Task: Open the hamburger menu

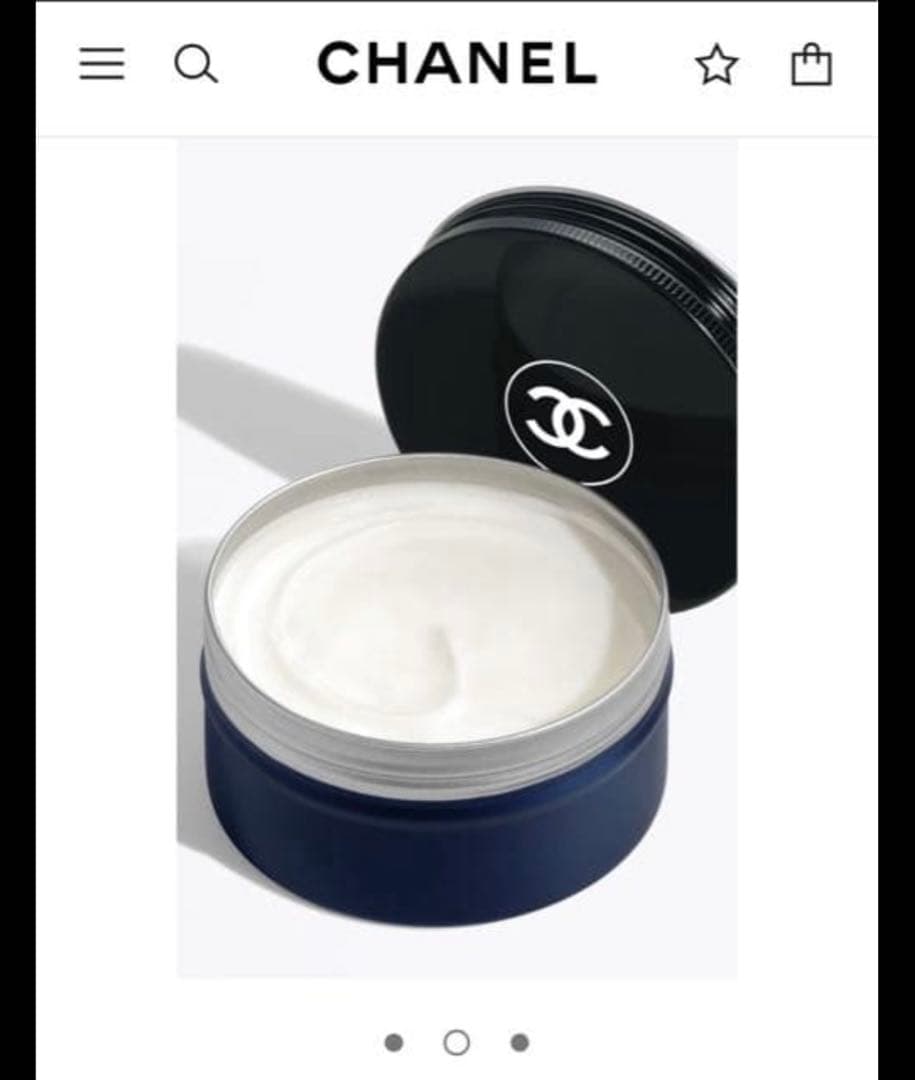Action: [102, 65]
